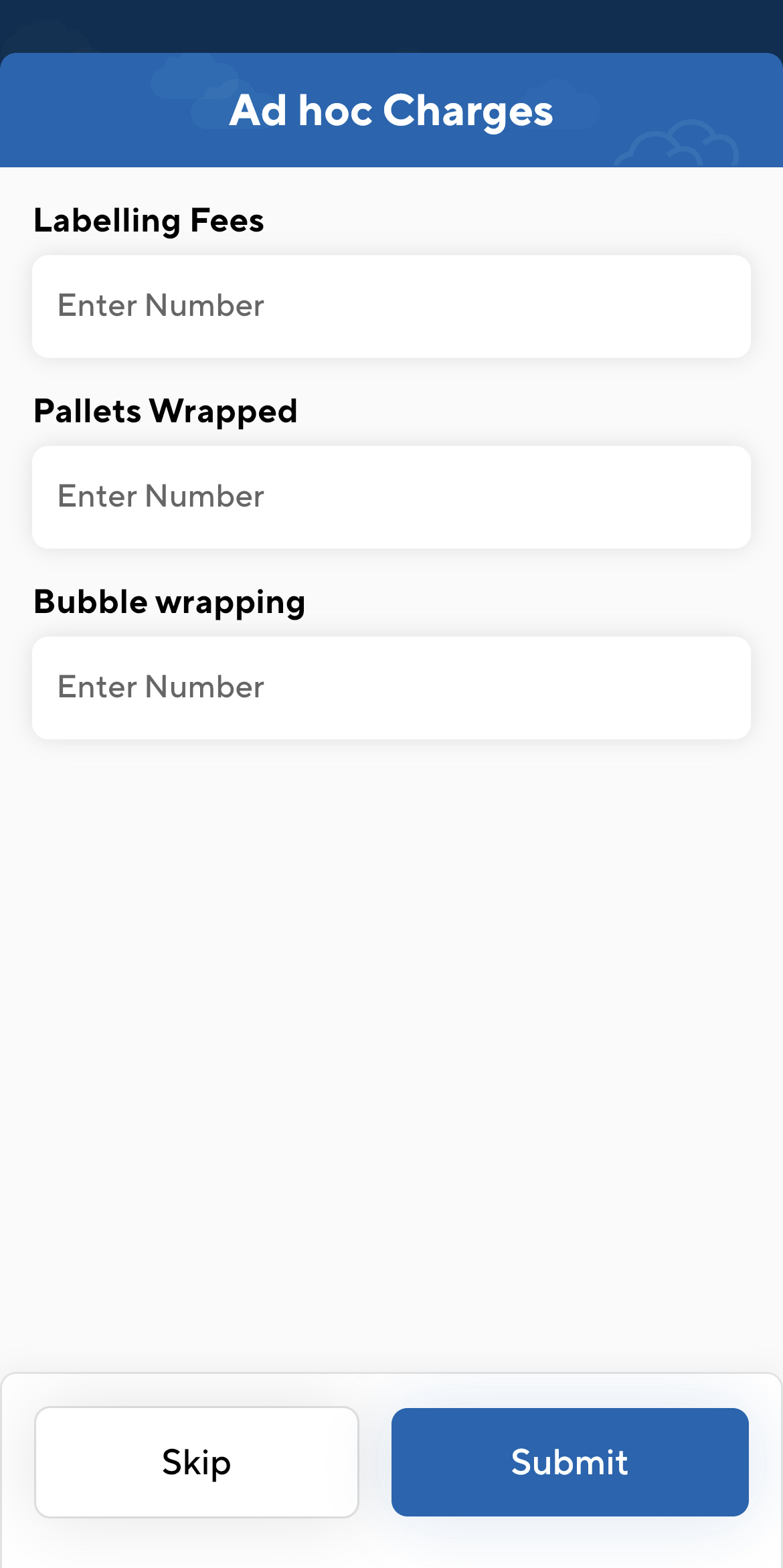Screen dimensions: 783x1568
Task: Focus the Pallets Wrapped input field
Action: pyautogui.click(x=391, y=497)
